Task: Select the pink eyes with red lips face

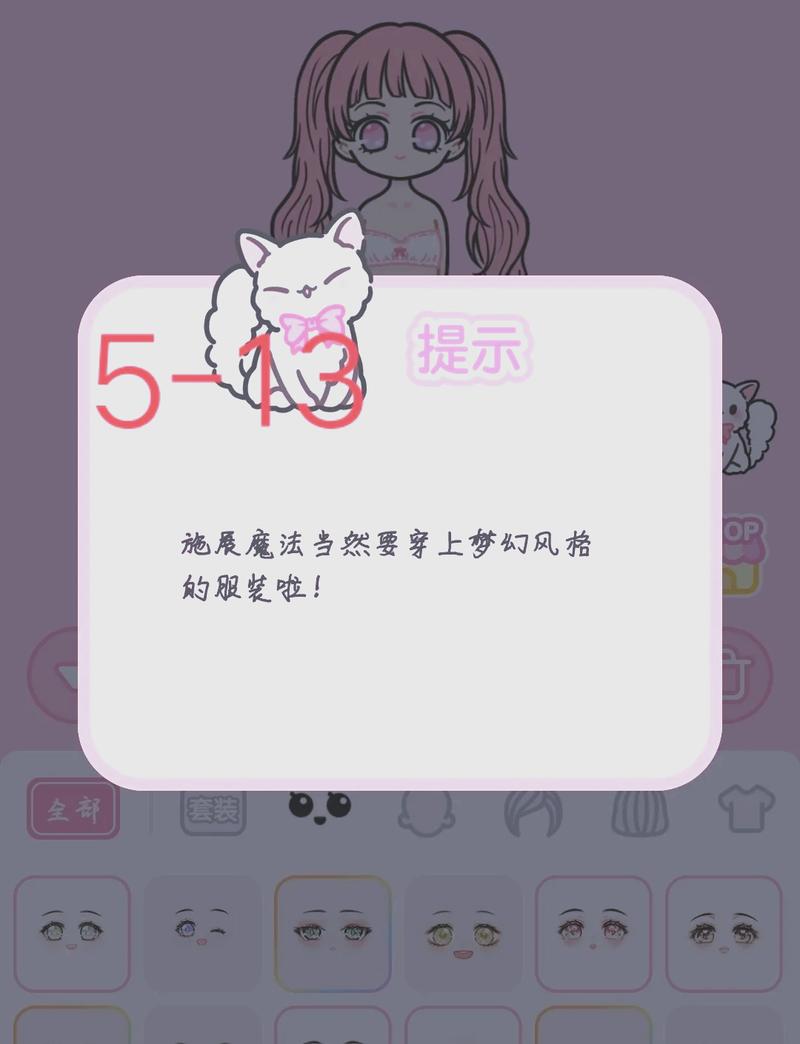Action: point(593,934)
